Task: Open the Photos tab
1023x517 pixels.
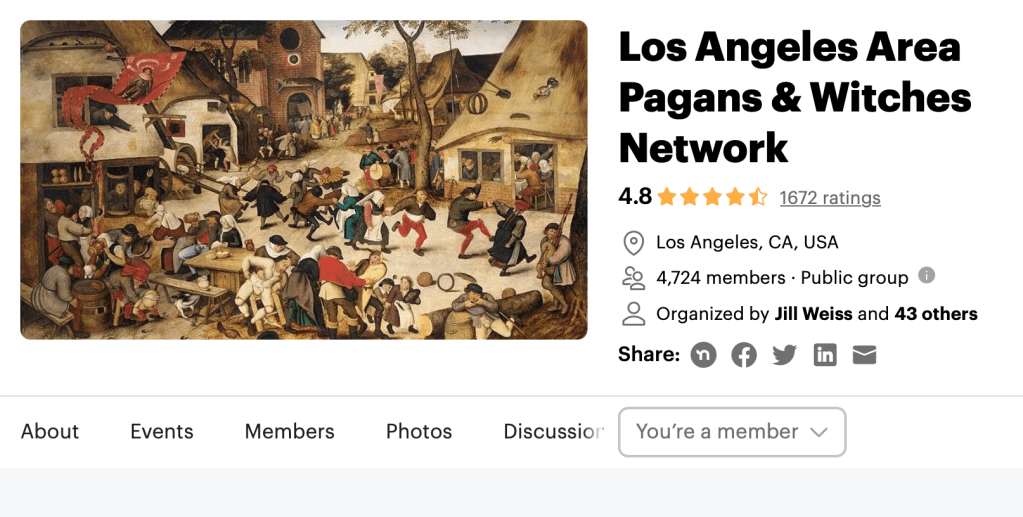Action: 419,431
